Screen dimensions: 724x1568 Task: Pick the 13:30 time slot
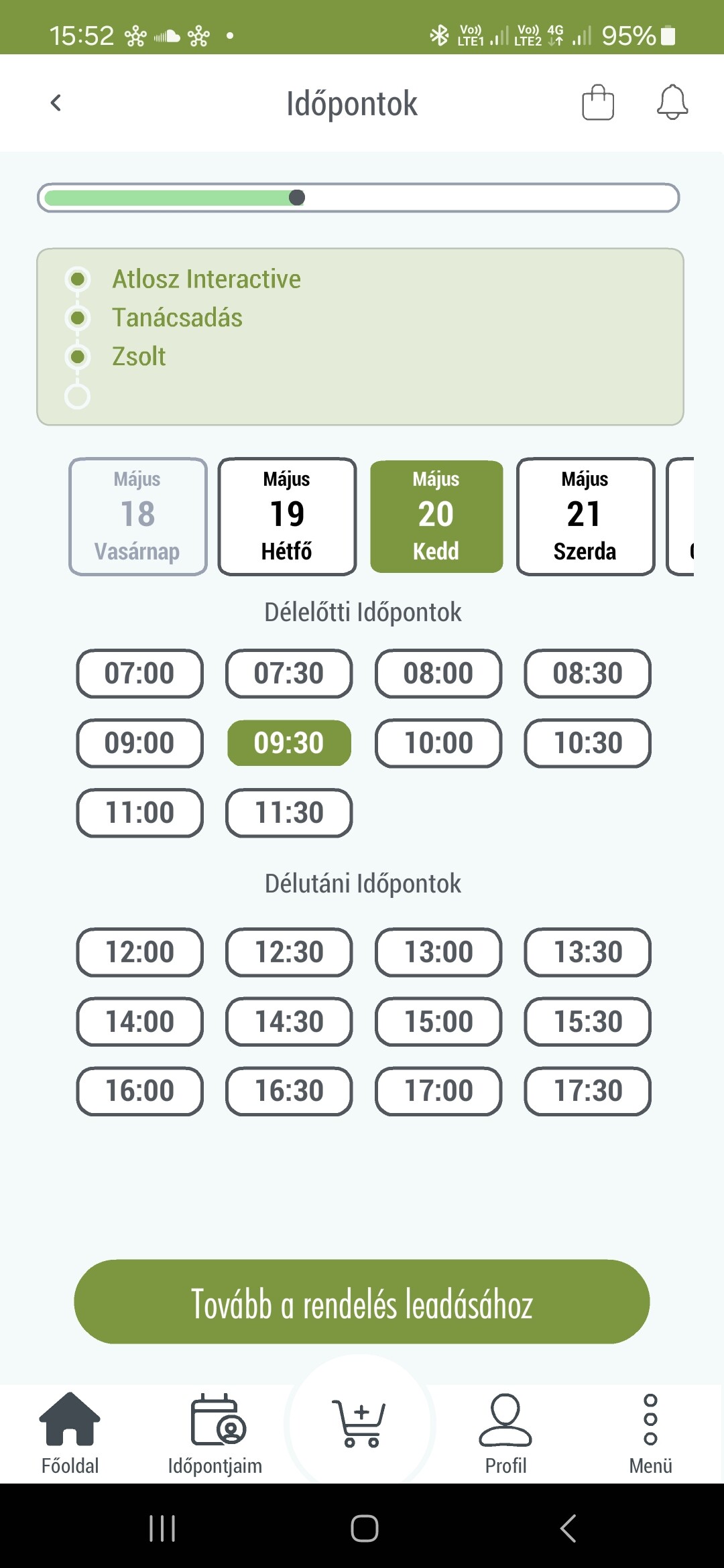click(x=587, y=952)
